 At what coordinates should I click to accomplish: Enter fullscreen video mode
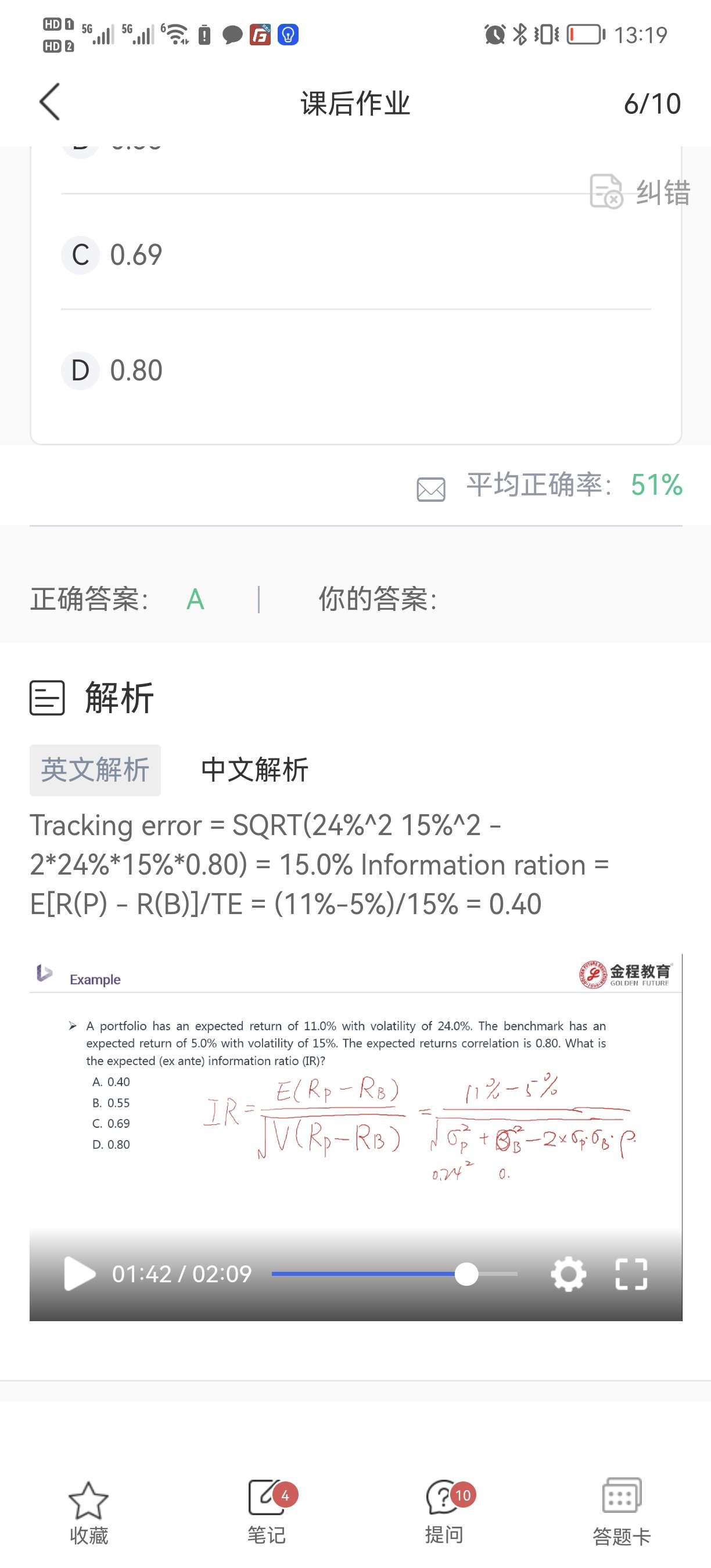click(x=631, y=1274)
